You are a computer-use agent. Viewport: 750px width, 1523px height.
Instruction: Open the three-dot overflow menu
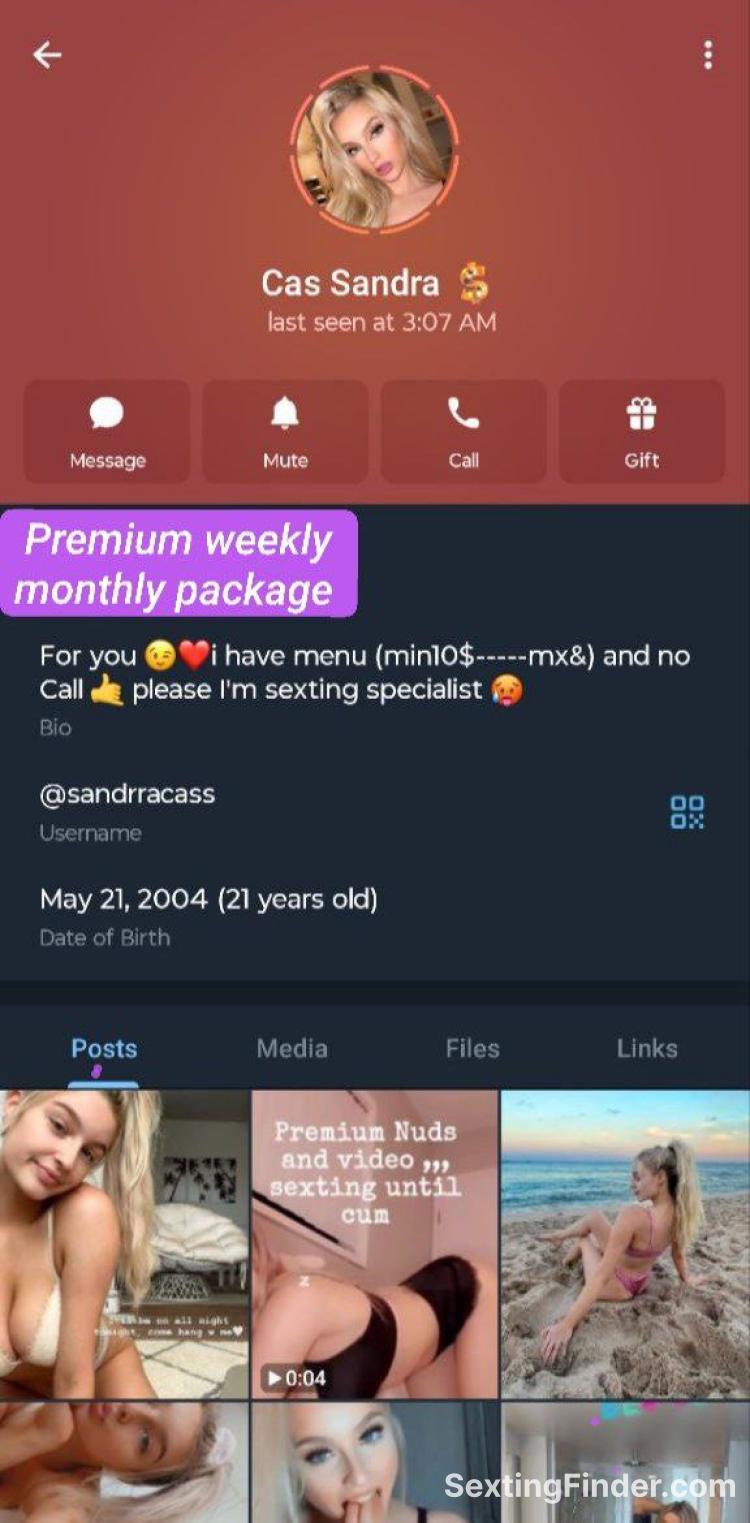708,55
